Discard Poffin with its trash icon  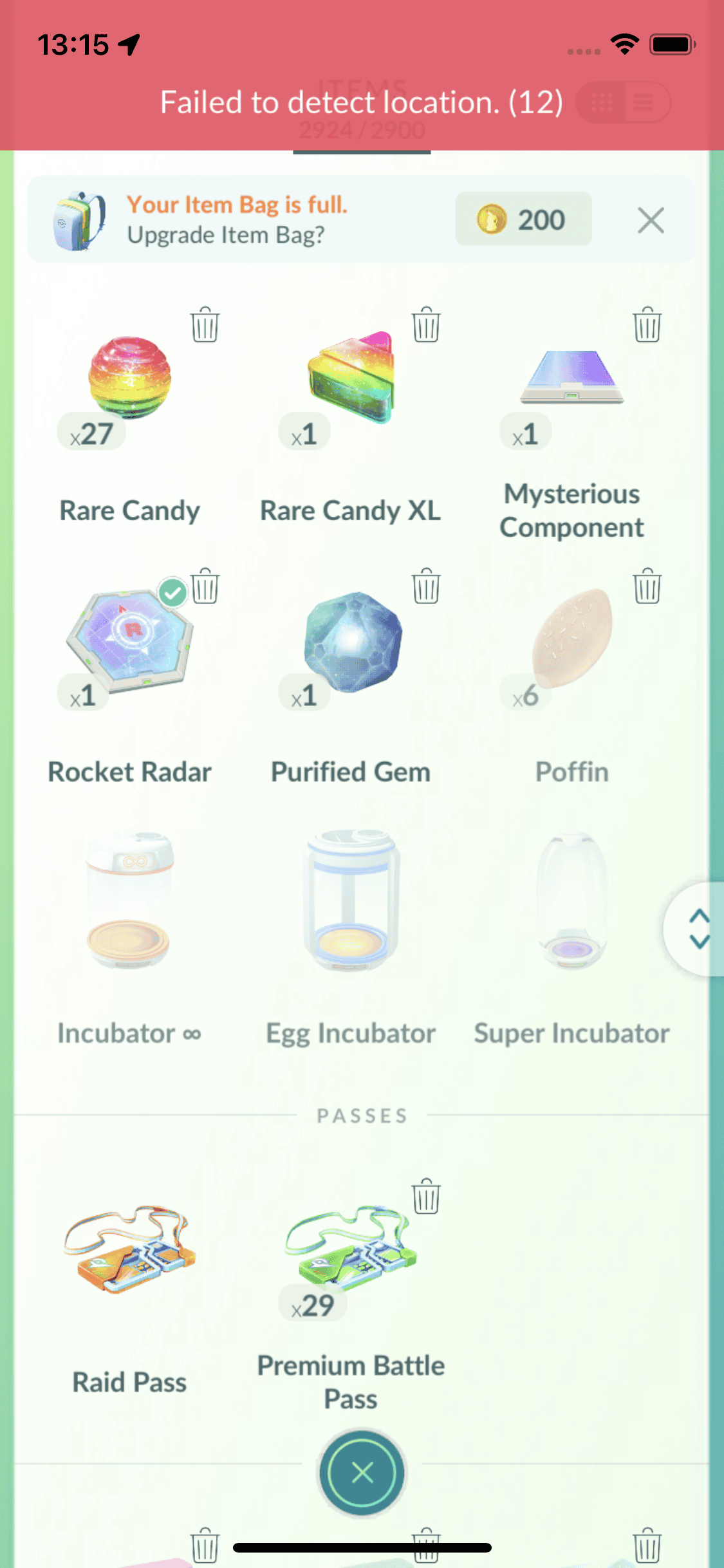(x=647, y=586)
